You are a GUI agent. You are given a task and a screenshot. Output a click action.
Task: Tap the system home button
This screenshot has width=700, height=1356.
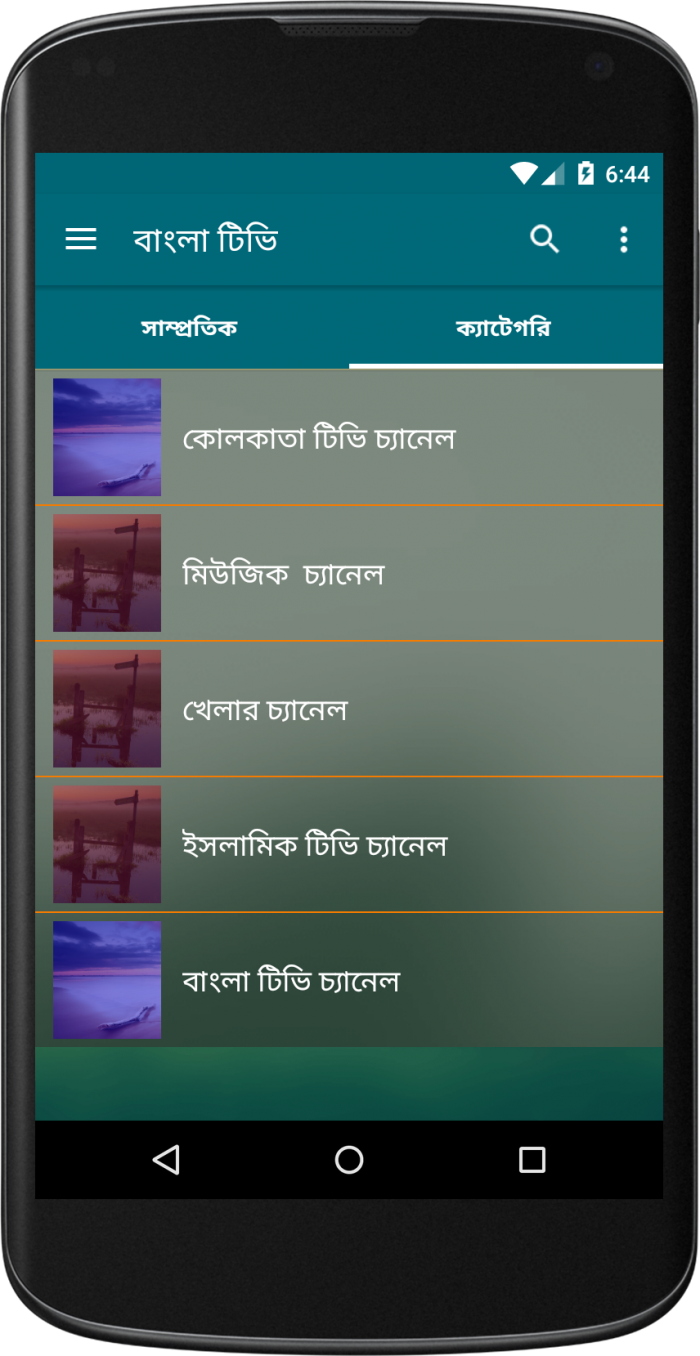(349, 1160)
